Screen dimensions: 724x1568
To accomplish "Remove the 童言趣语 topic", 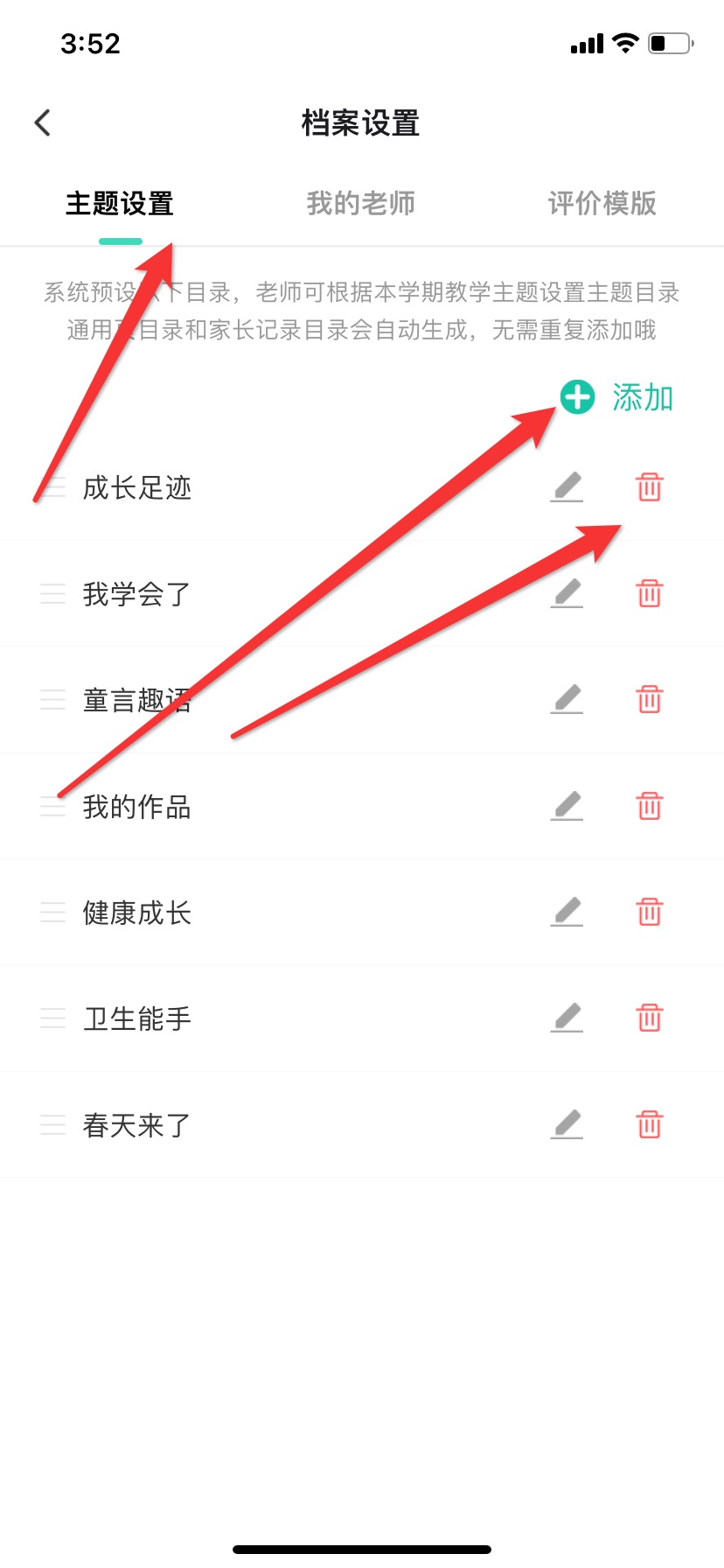I will point(649,700).
